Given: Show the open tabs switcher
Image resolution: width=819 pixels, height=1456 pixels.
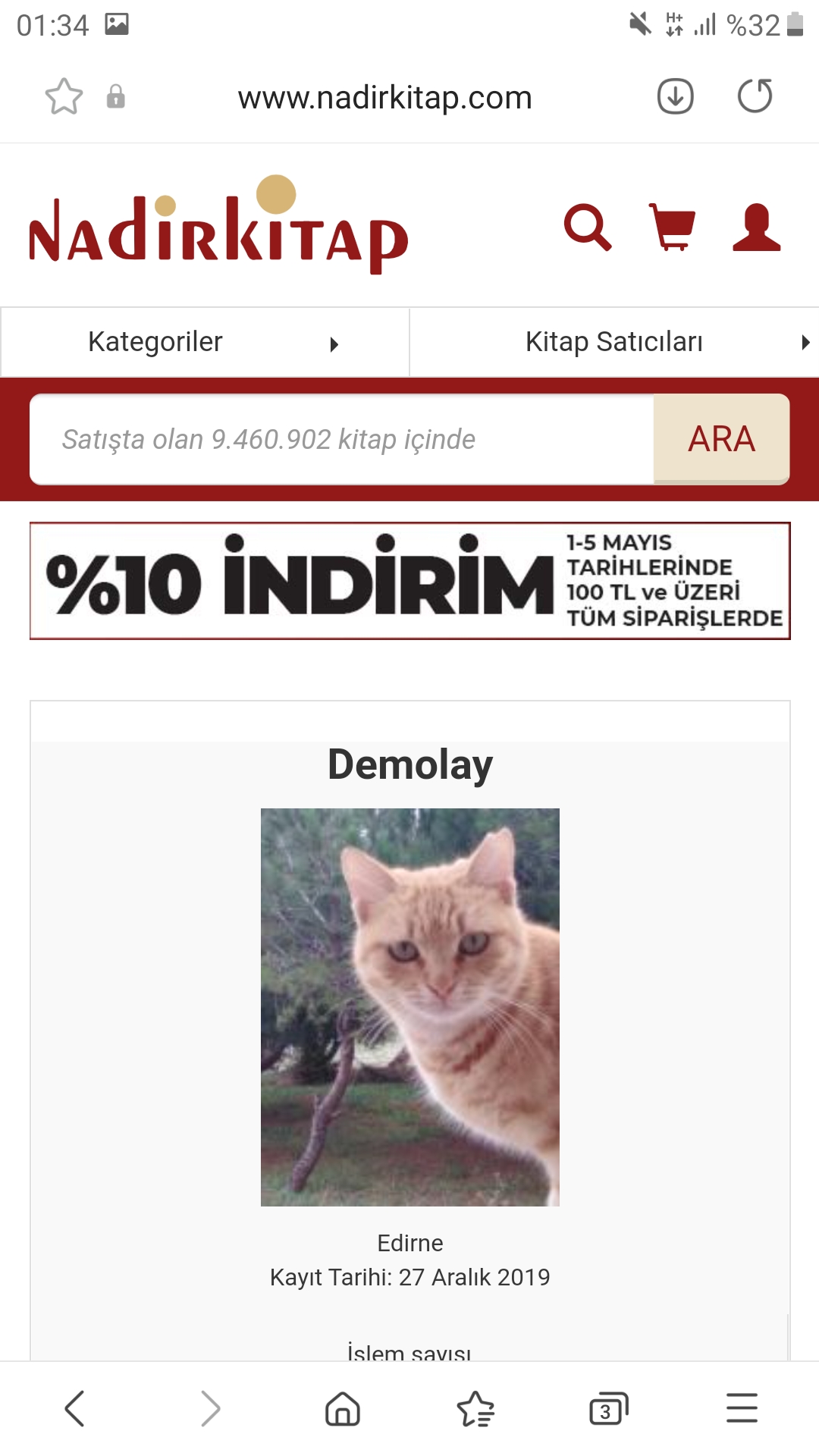Looking at the screenshot, I should [x=608, y=1409].
